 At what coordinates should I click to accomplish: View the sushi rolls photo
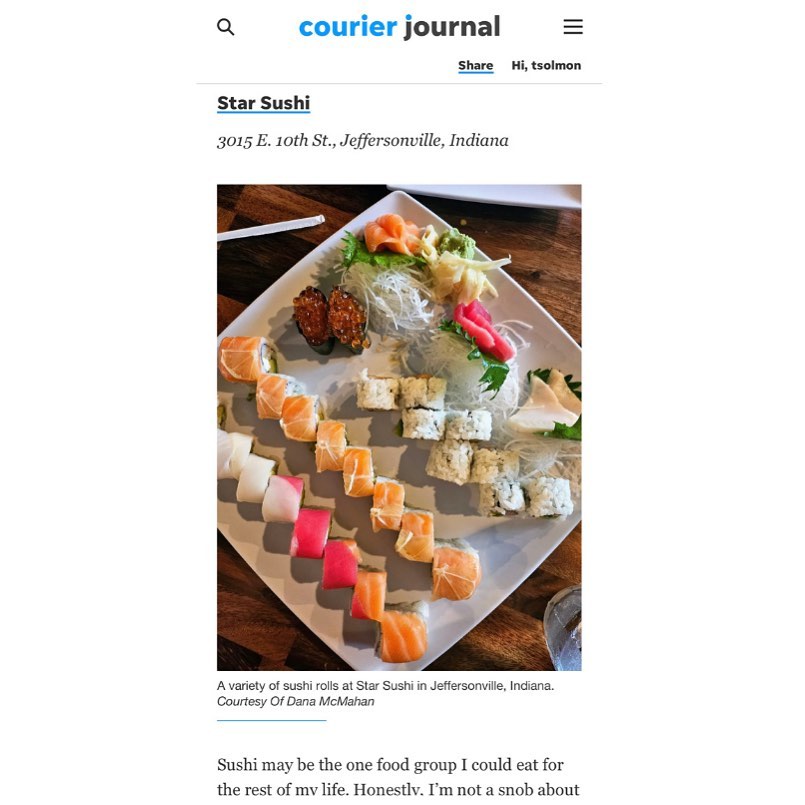(x=399, y=427)
